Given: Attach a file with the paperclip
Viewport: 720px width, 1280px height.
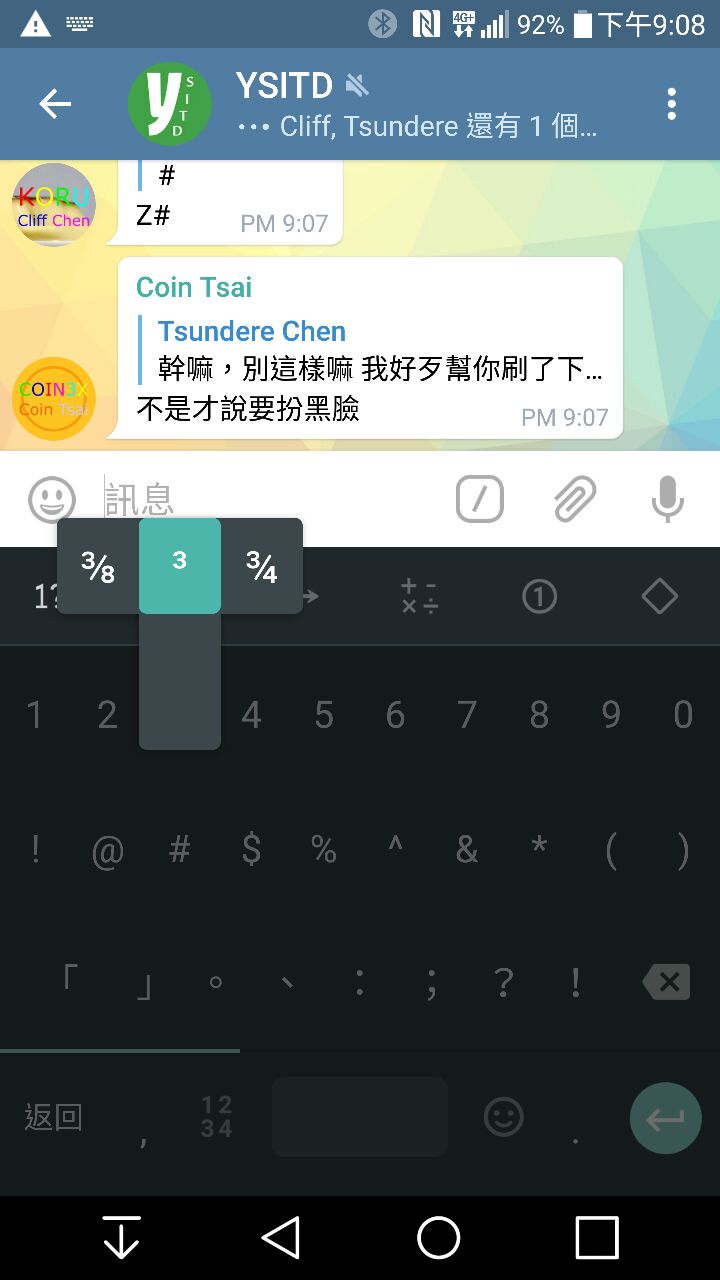Looking at the screenshot, I should pos(575,499).
